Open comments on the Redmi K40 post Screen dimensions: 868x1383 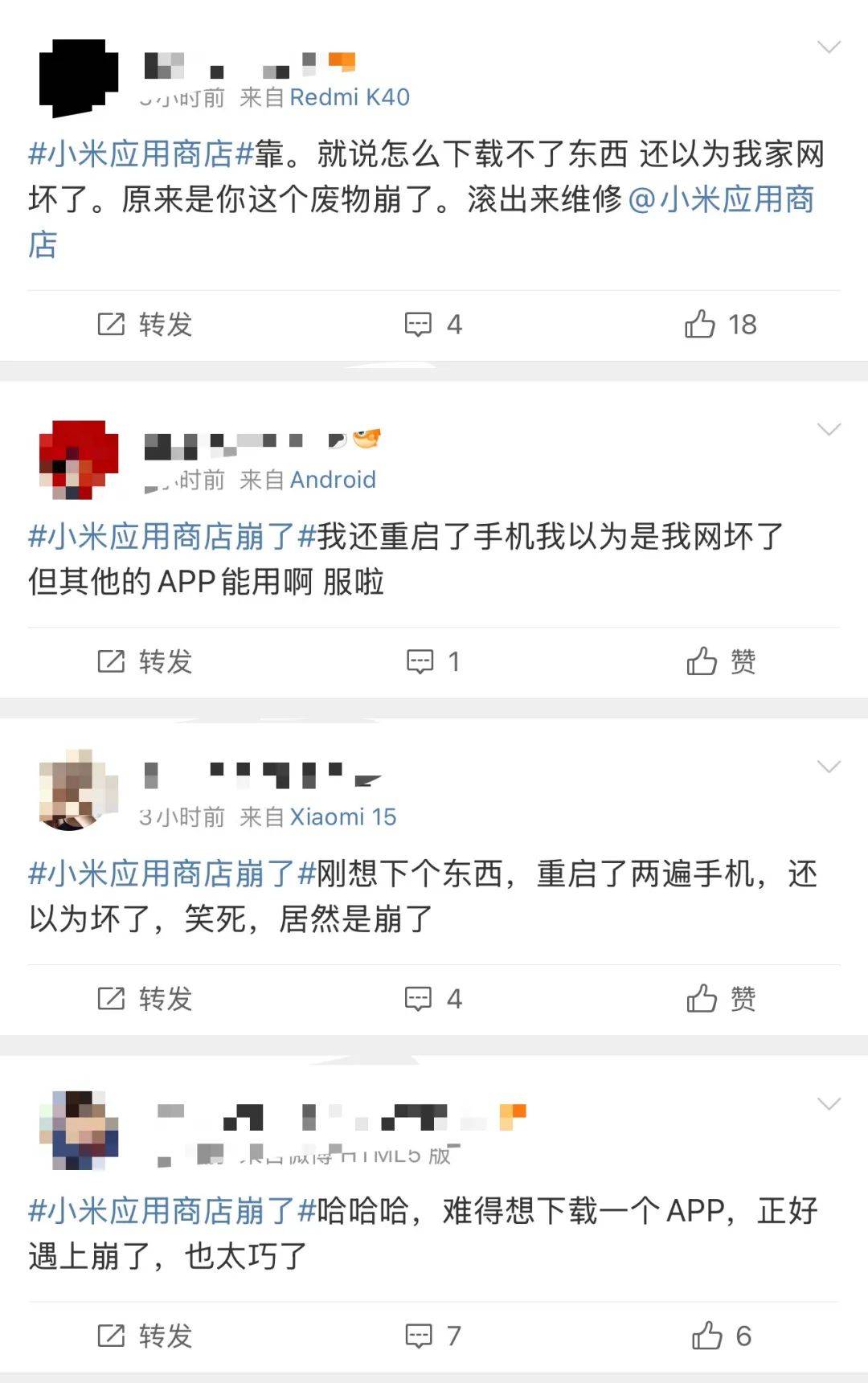pyautogui.click(x=432, y=325)
